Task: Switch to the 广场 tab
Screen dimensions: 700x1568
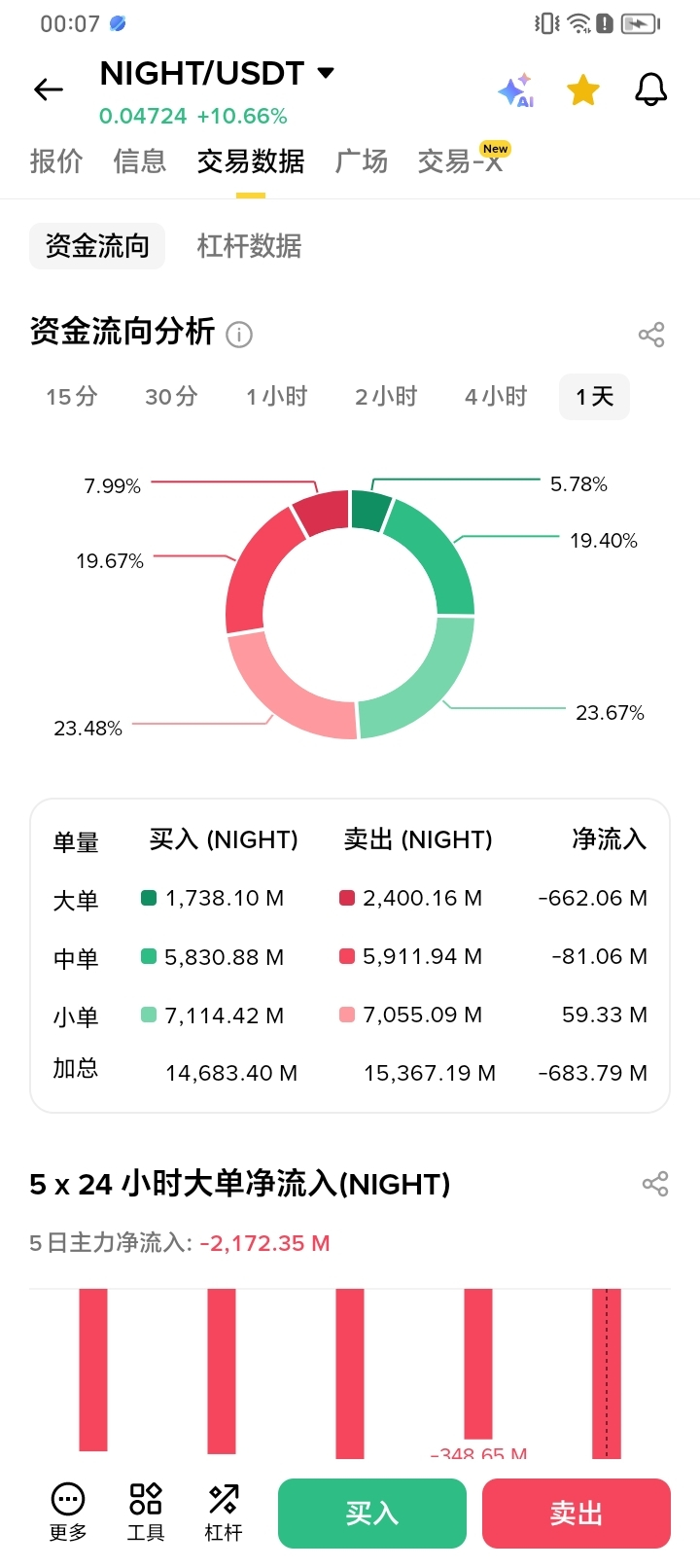Action: 362,161
